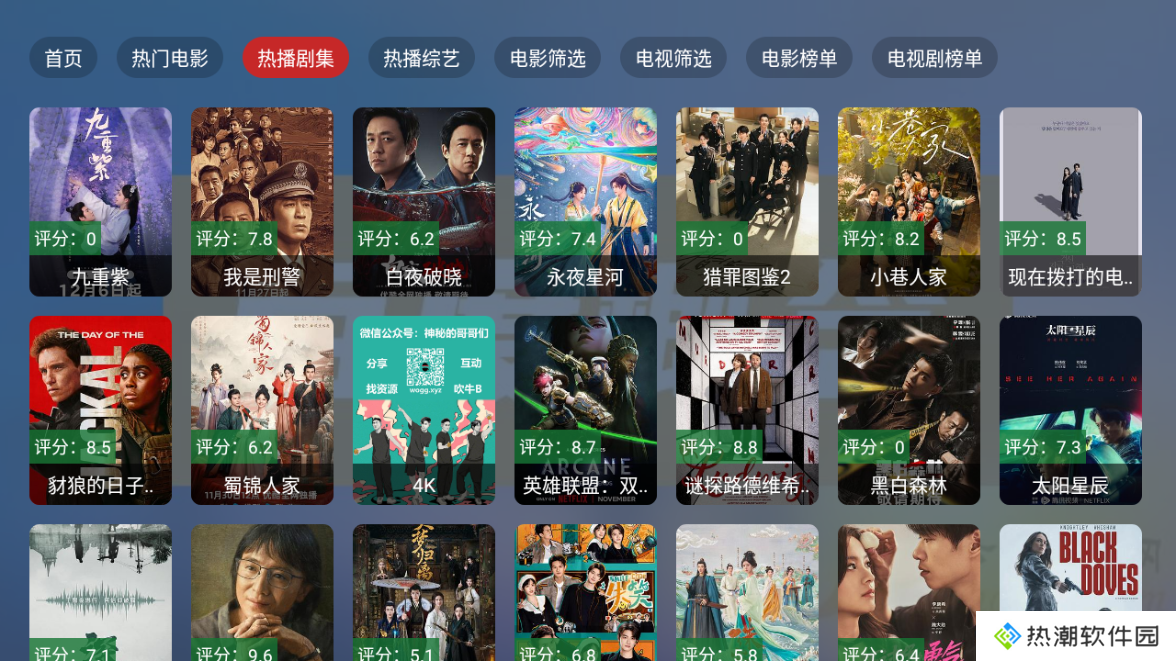View the 电视剧榜单 tab
Screen dimensions: 1176x661
934,58
